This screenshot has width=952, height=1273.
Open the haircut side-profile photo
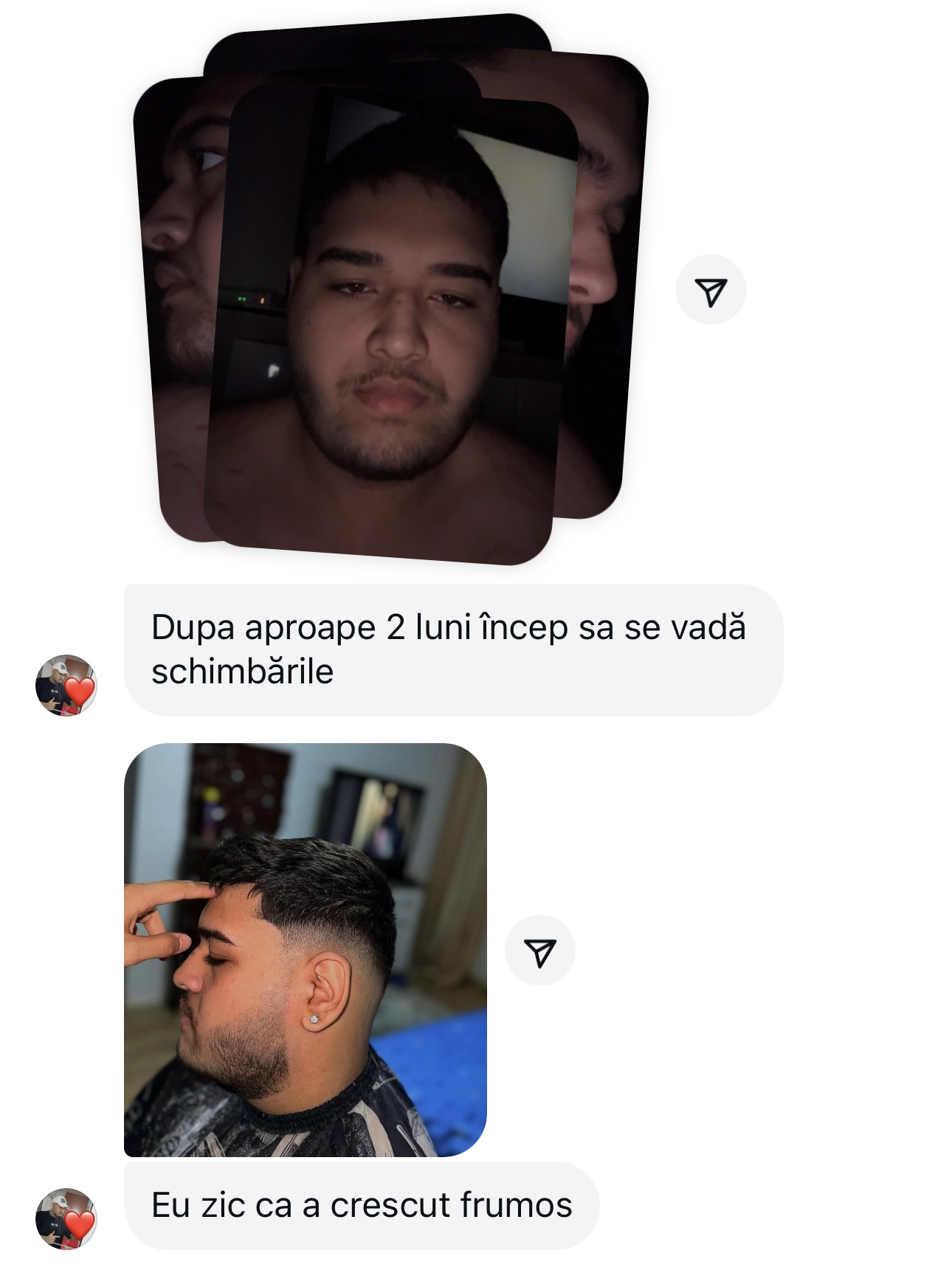[x=305, y=949]
